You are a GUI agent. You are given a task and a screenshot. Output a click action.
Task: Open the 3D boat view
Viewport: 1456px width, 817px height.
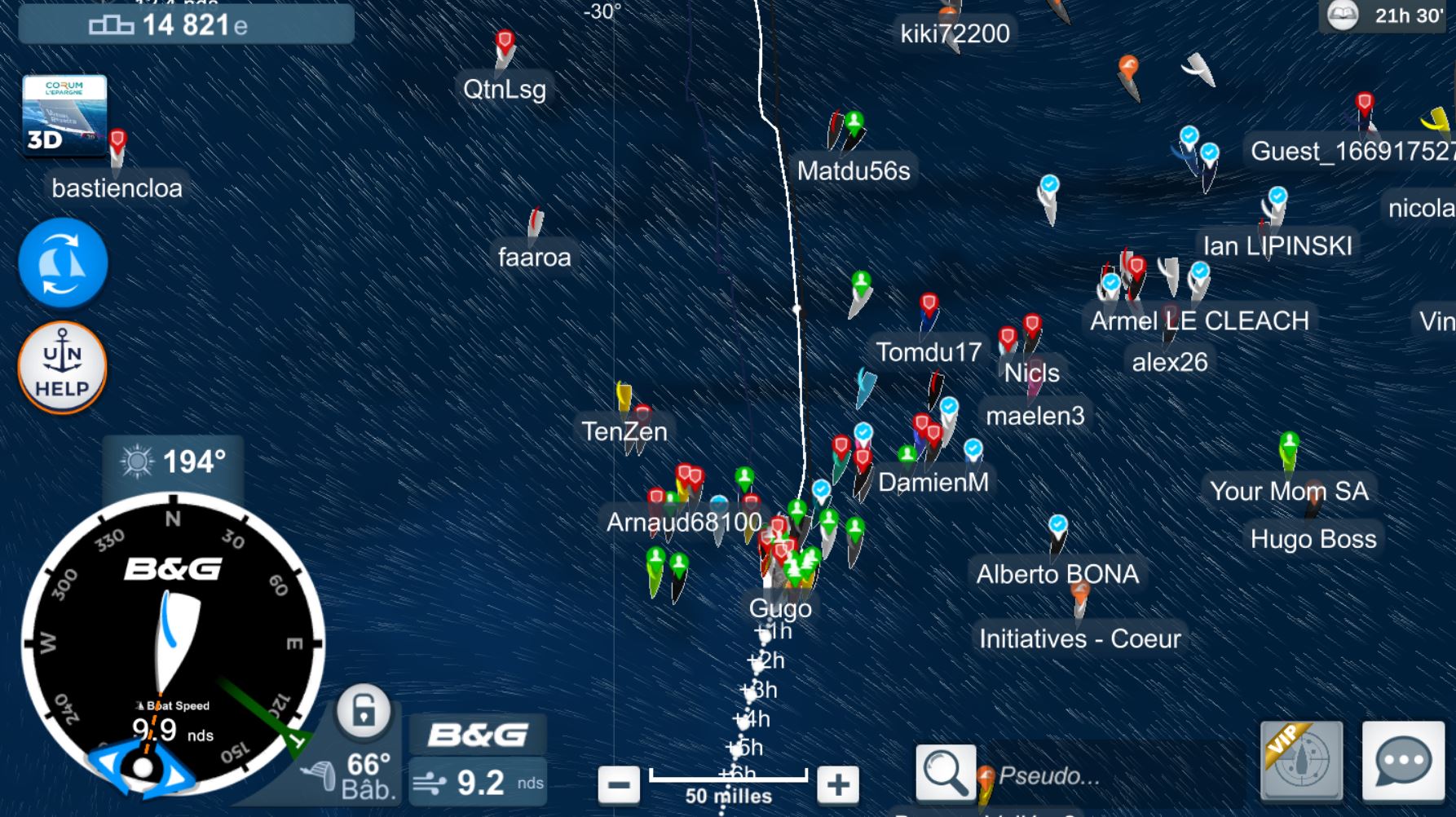pos(64,114)
